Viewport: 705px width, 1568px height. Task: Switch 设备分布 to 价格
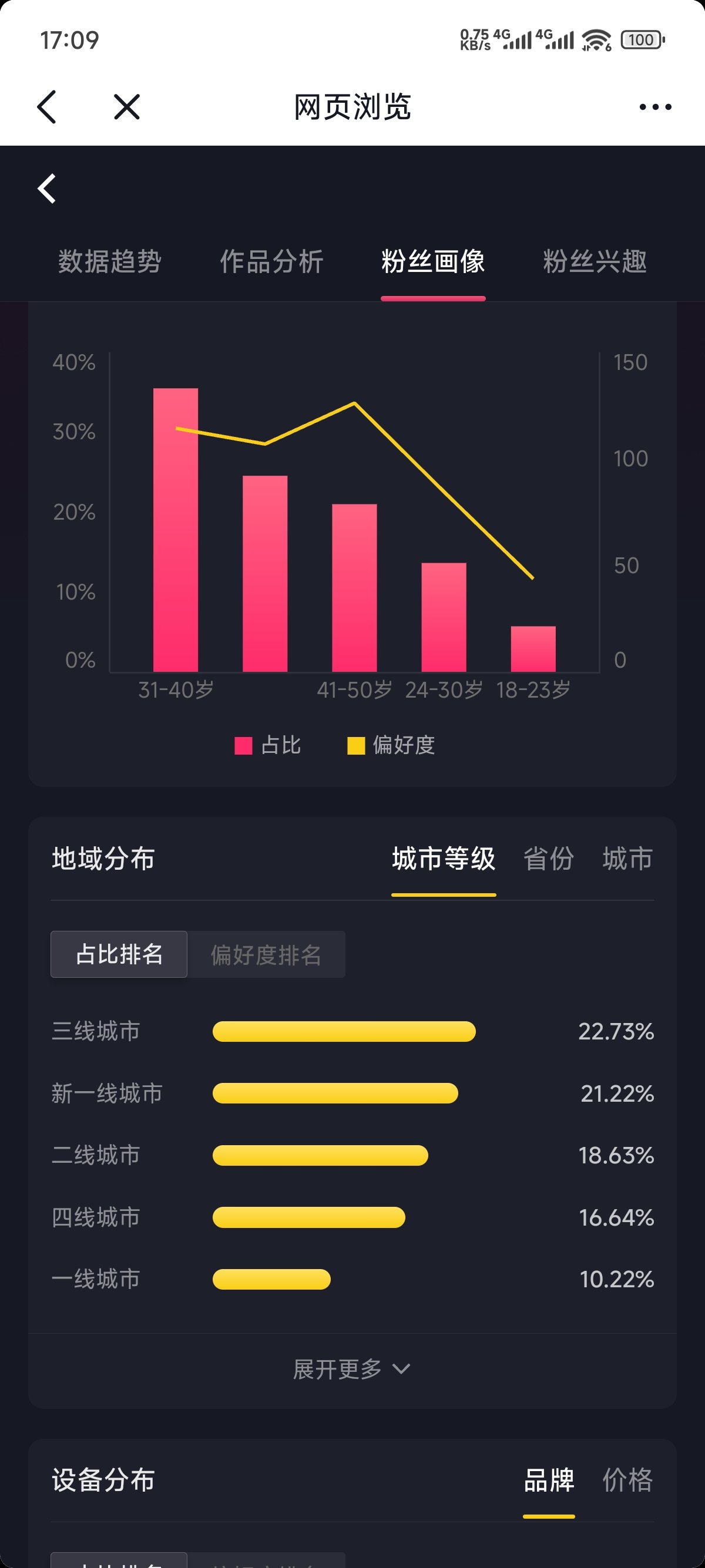point(627,1480)
